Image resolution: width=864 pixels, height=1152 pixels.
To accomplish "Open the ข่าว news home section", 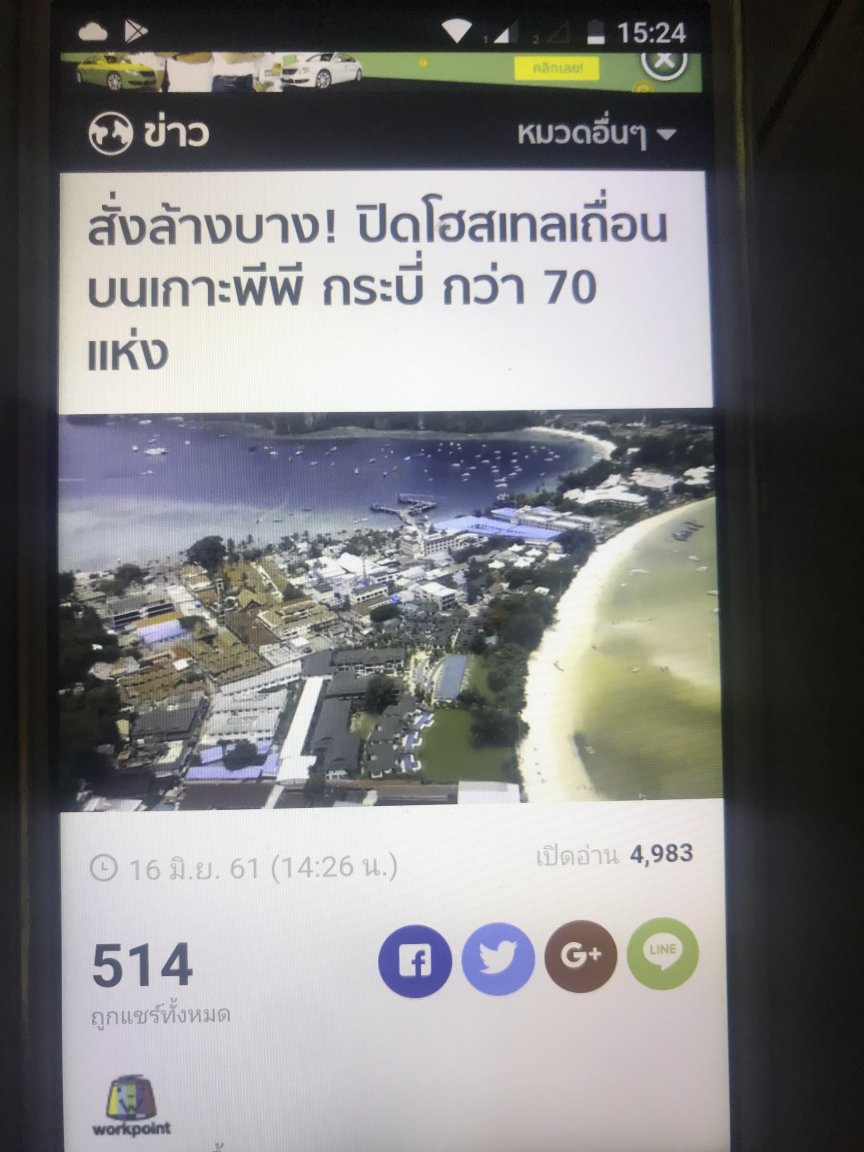I will click(149, 133).
